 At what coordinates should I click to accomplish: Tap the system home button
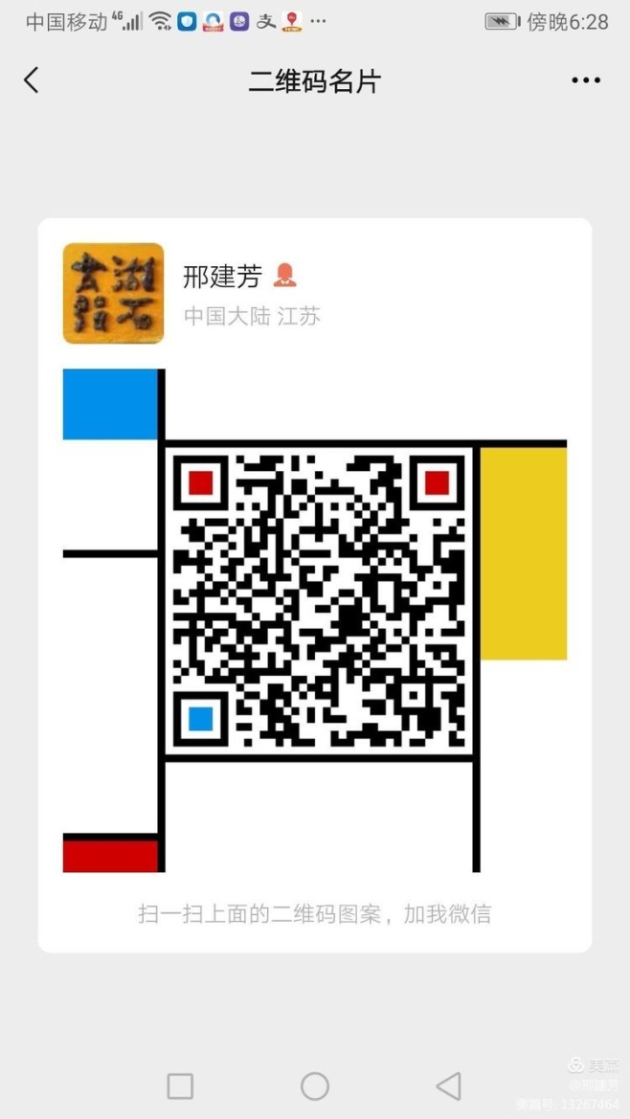coord(315,1085)
